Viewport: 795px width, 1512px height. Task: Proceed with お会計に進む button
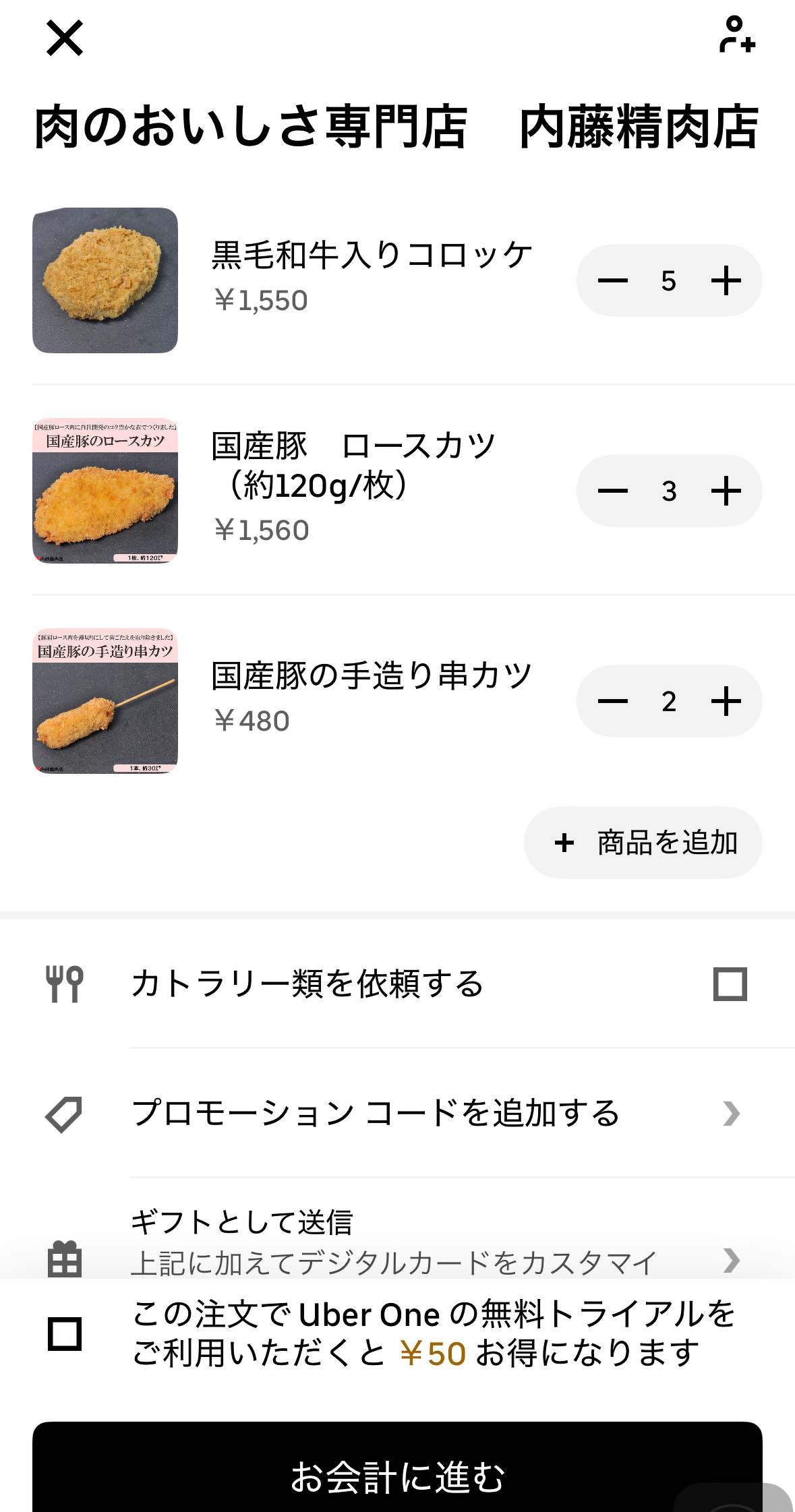pos(397,1475)
